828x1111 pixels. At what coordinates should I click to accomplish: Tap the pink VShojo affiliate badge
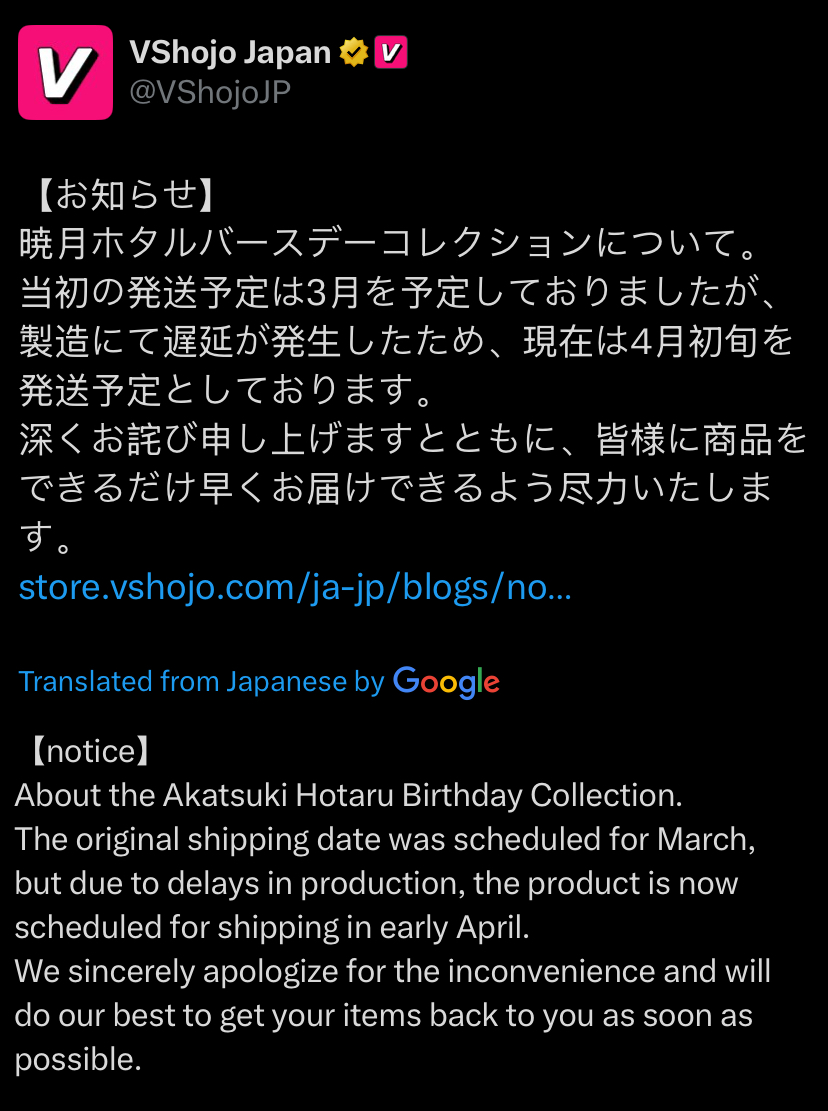tap(391, 52)
